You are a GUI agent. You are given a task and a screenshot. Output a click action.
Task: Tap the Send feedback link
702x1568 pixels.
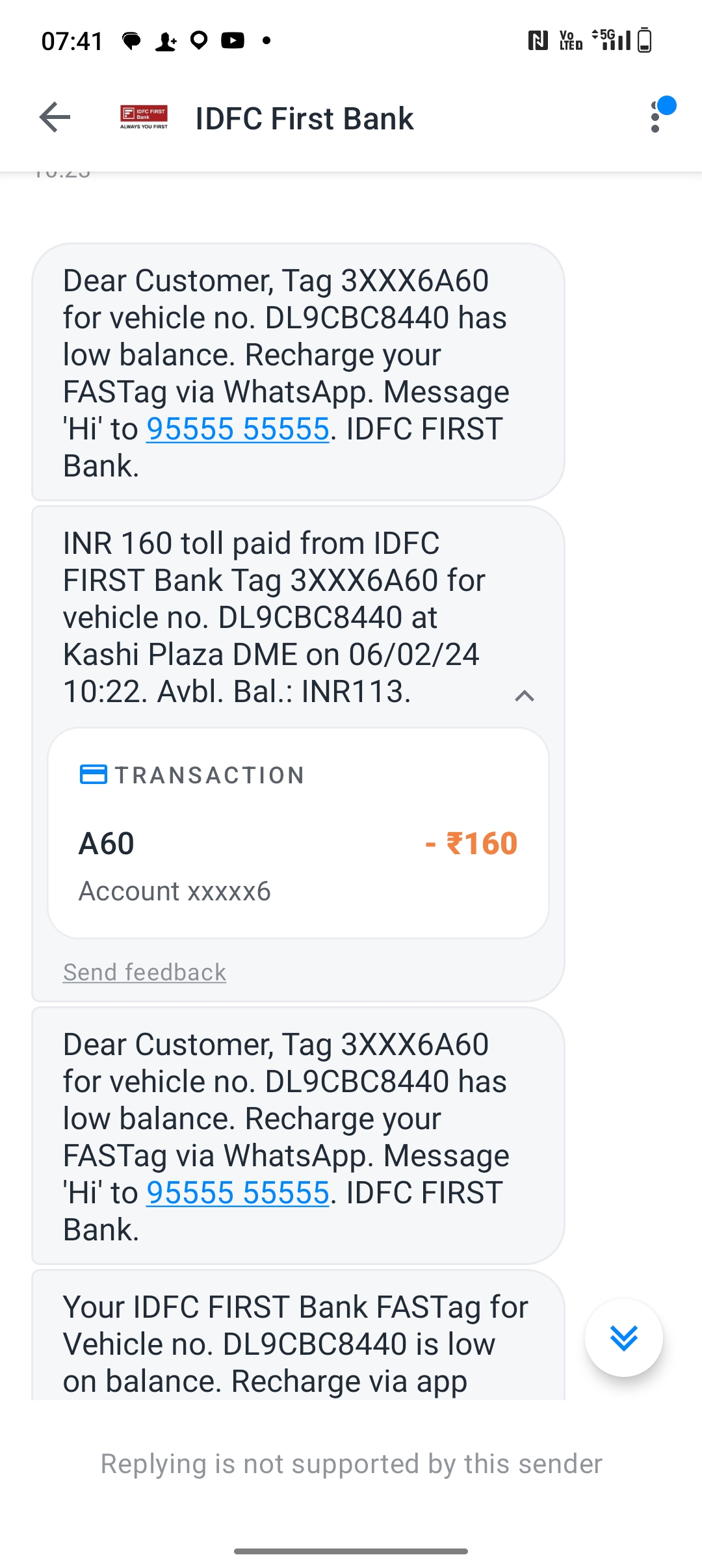144,972
